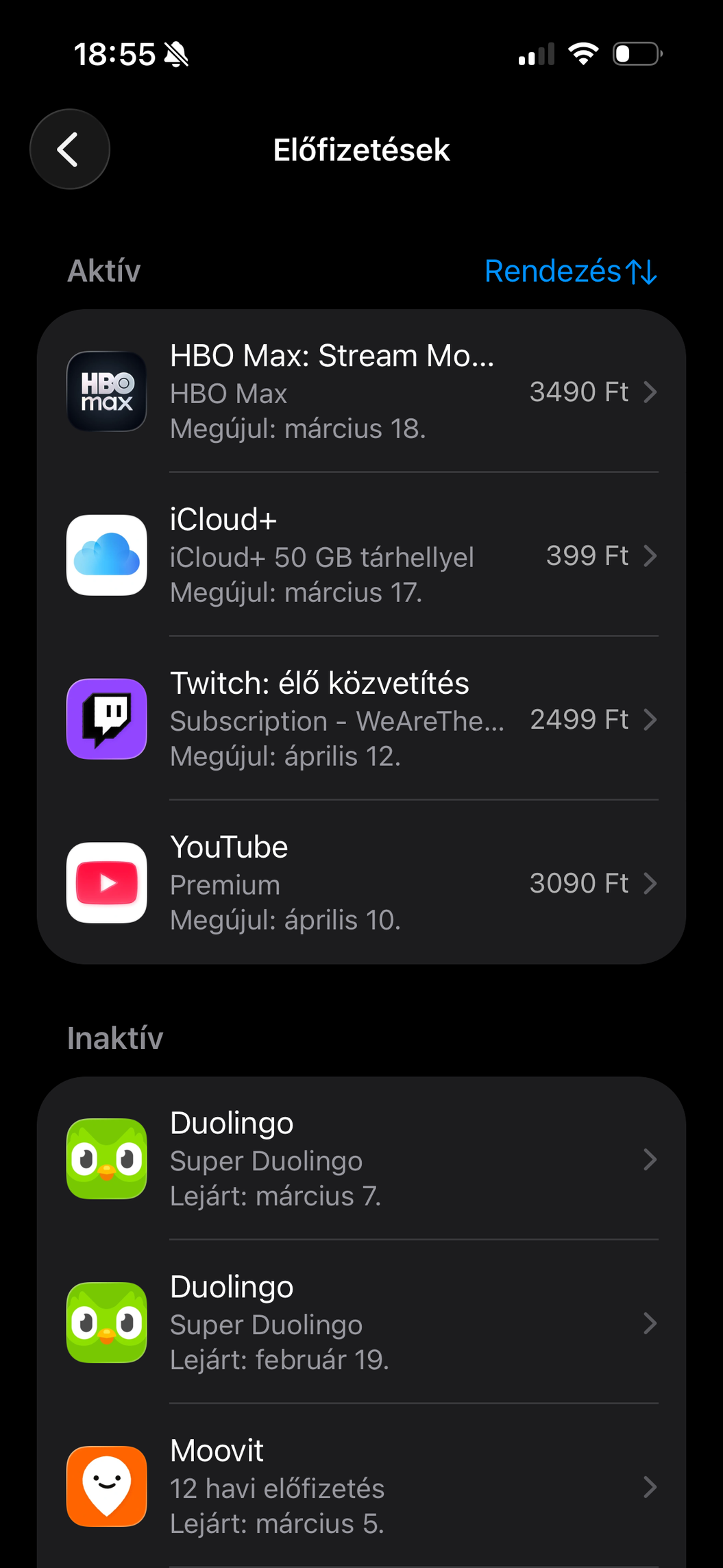This screenshot has height=1568, width=723.
Task: Select the YouTube Premium subscription
Action: [362, 883]
